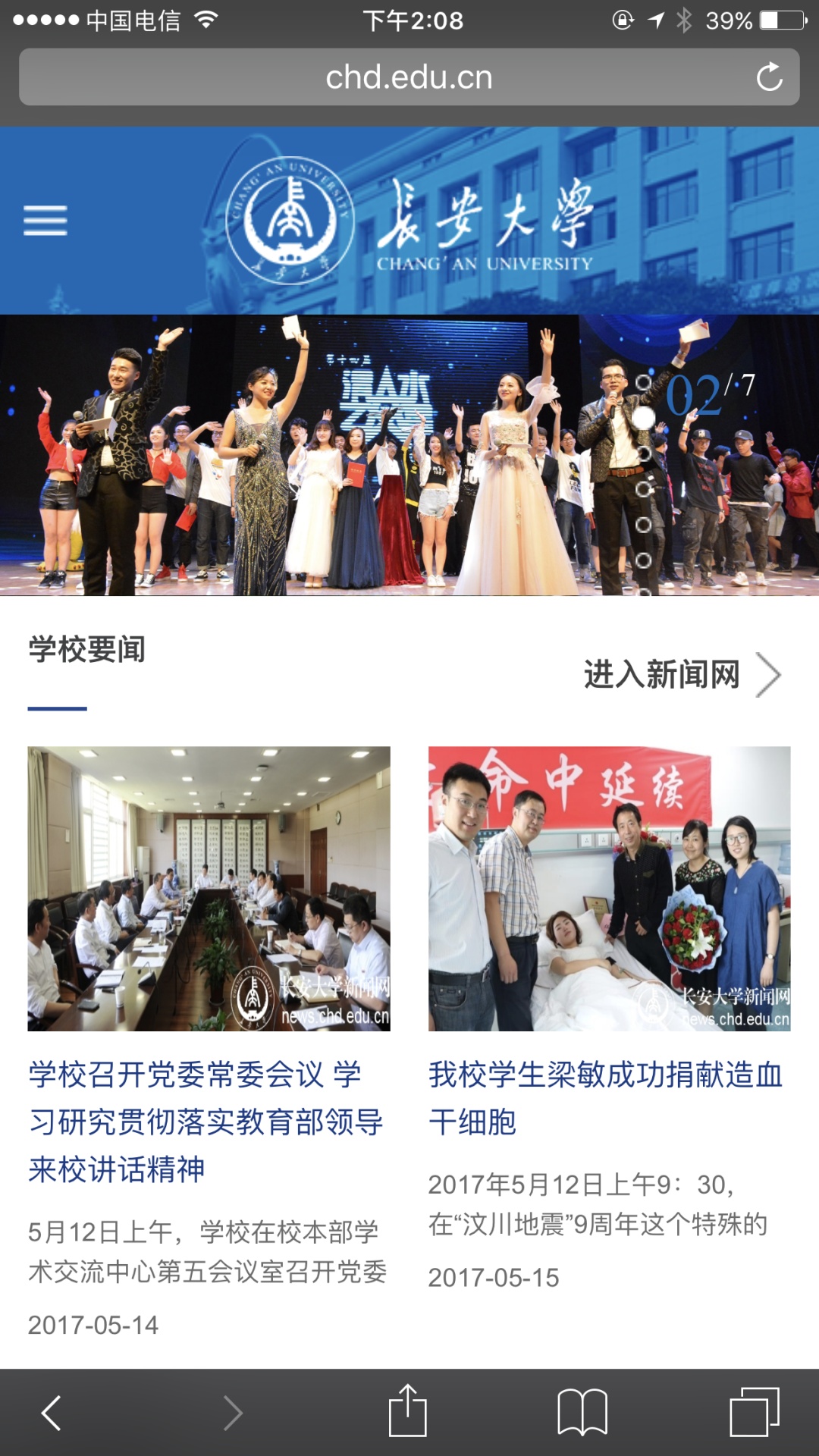Show all open Safari tabs
This screenshot has width=819, height=1456.
click(x=754, y=1412)
